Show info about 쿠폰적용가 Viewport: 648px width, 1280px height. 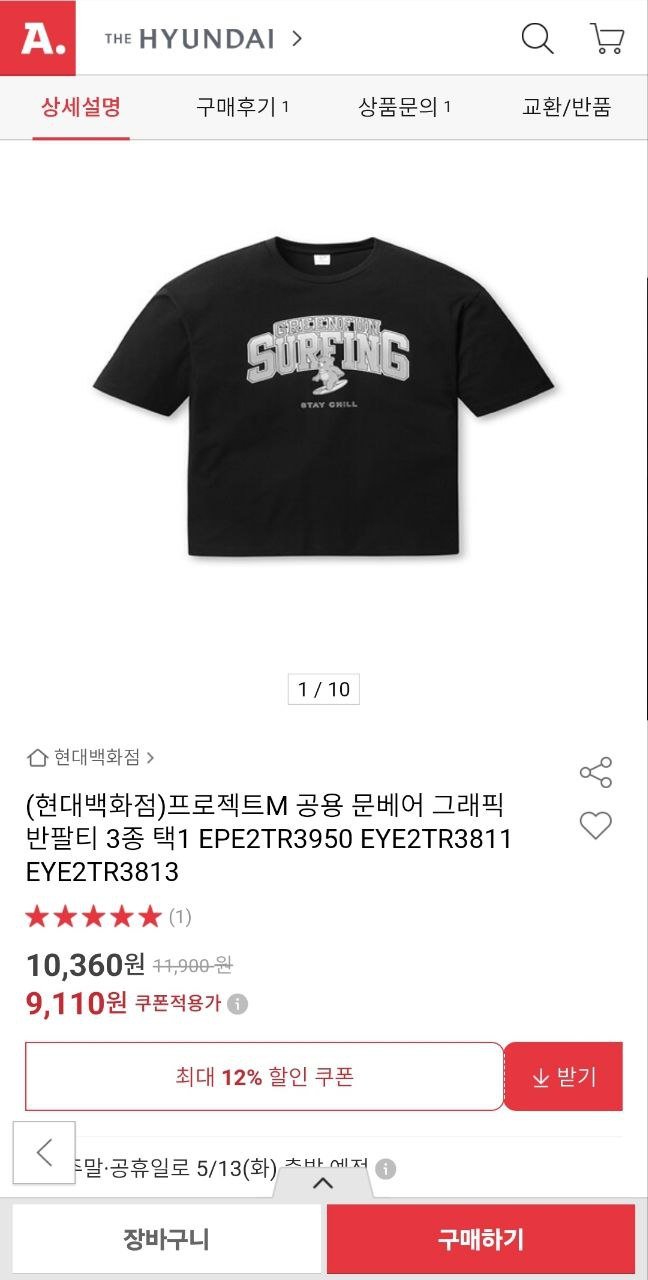click(x=237, y=1004)
